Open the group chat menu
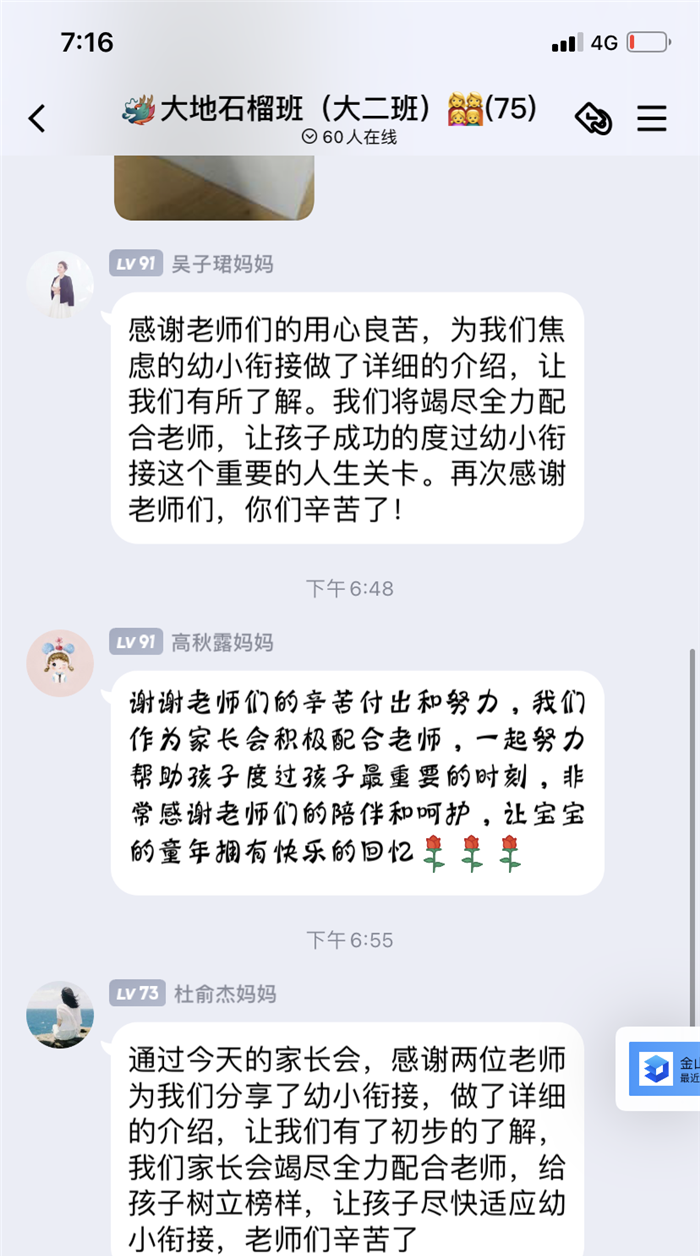 pyautogui.click(x=652, y=119)
